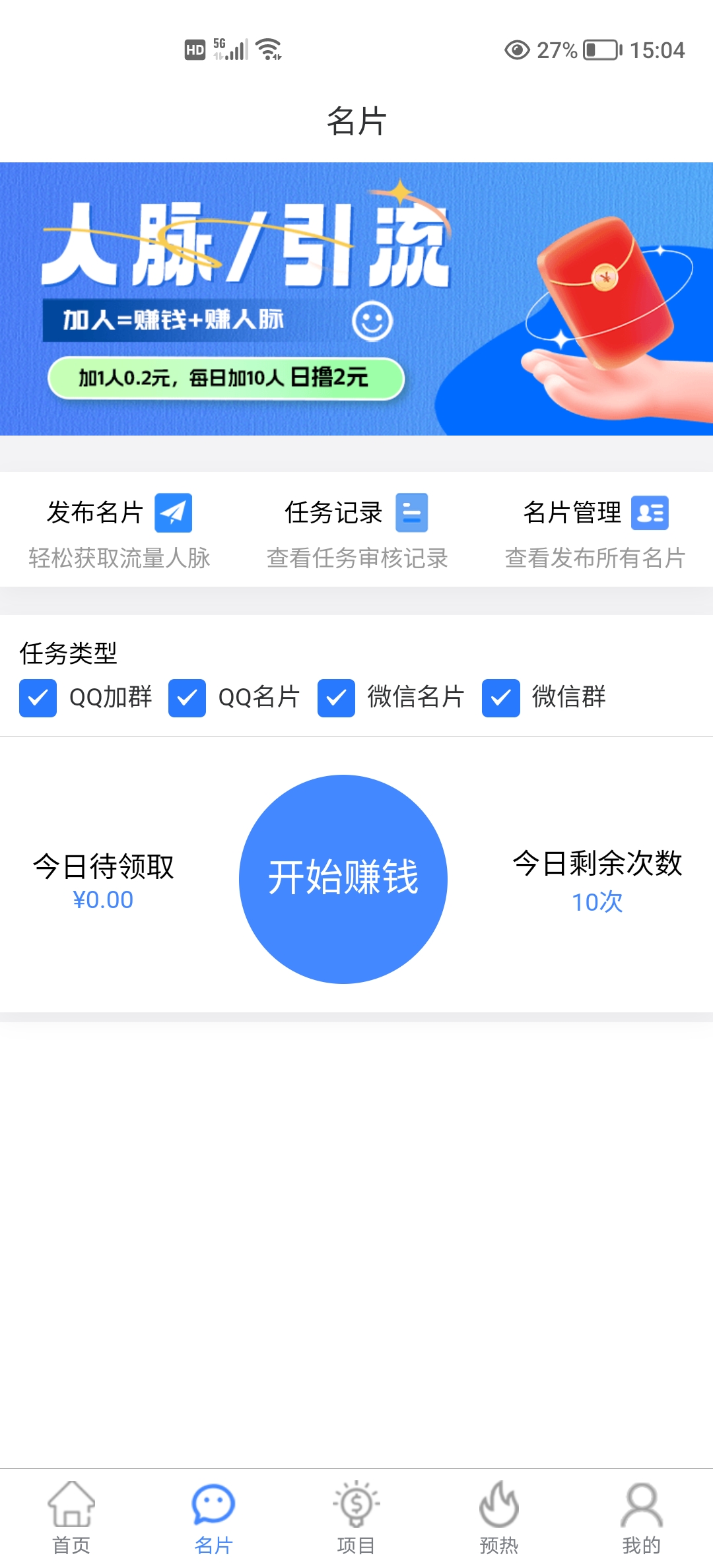Uncheck the 微信群 task type
Screen dimensions: 713x1568
500,698
